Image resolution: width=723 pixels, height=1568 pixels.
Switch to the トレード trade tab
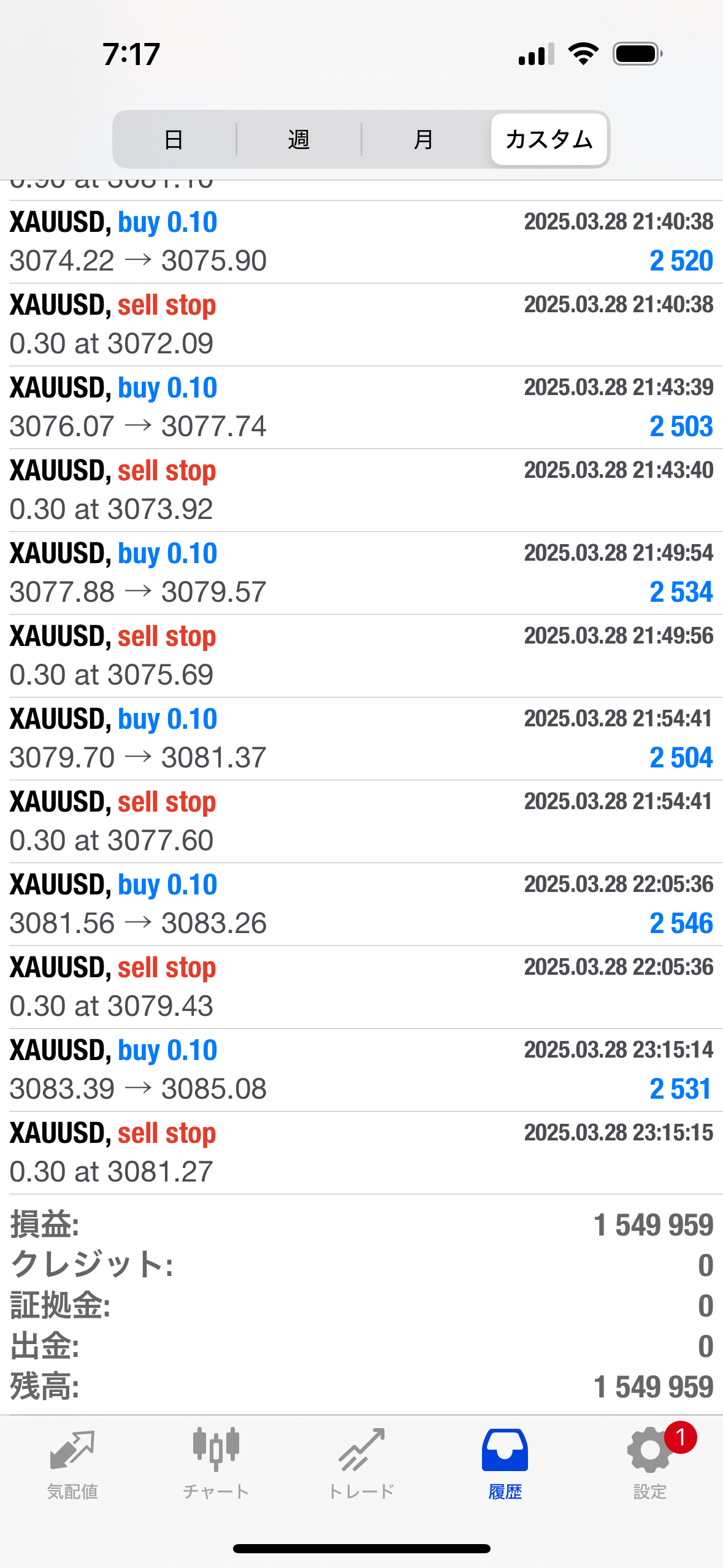coord(361,1464)
